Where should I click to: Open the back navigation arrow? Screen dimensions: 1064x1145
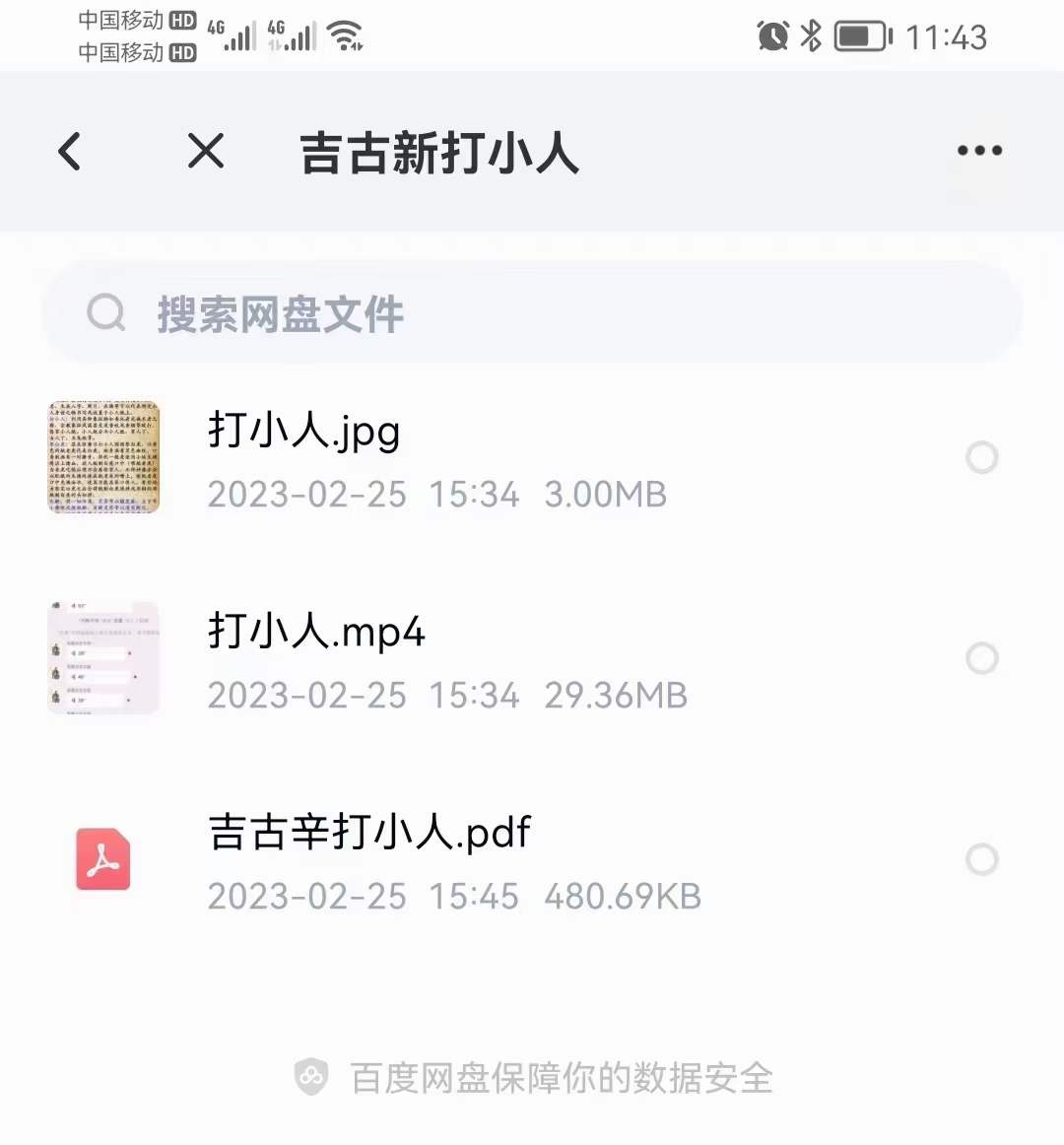point(69,152)
